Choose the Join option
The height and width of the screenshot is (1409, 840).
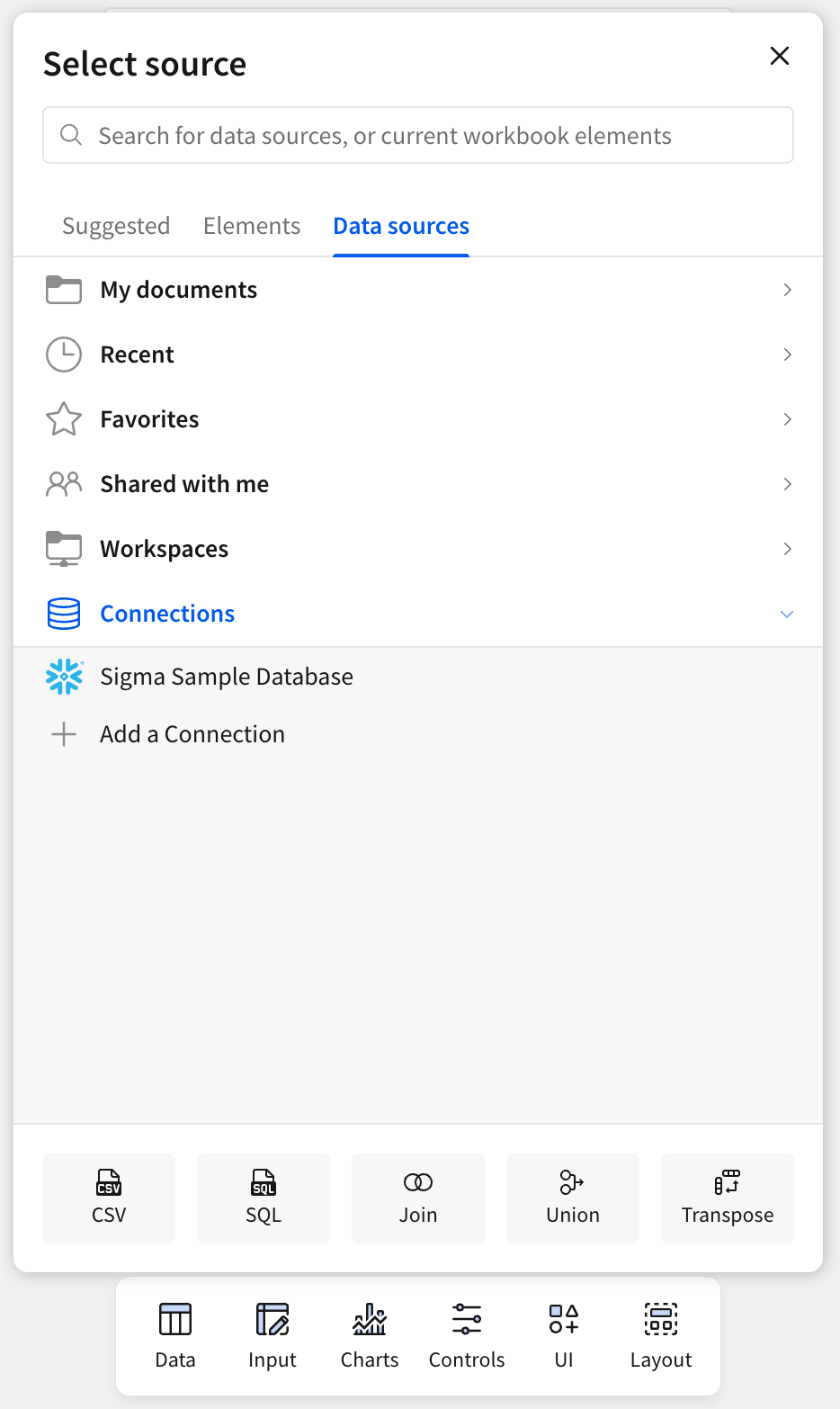point(418,1198)
